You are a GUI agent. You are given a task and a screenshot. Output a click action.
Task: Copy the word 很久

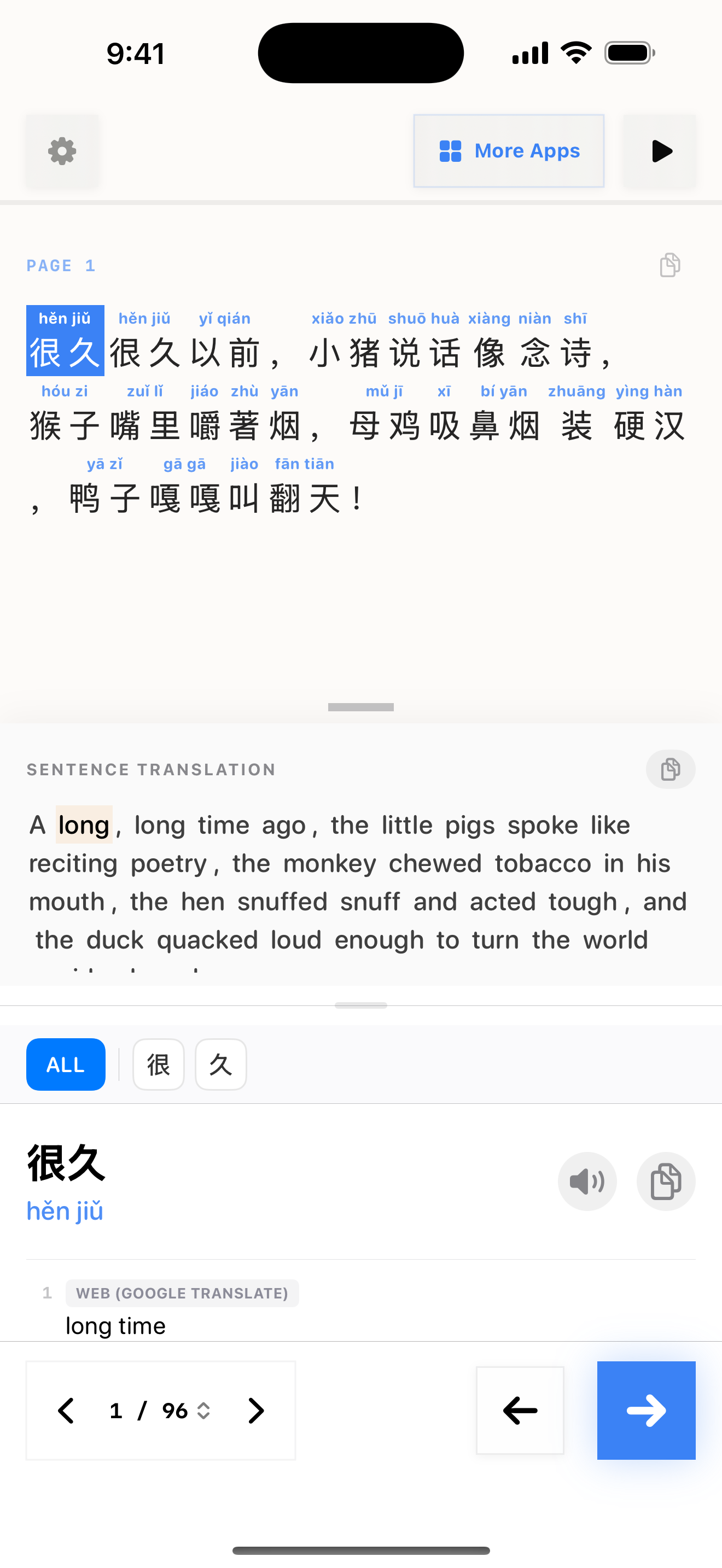[x=666, y=1181]
